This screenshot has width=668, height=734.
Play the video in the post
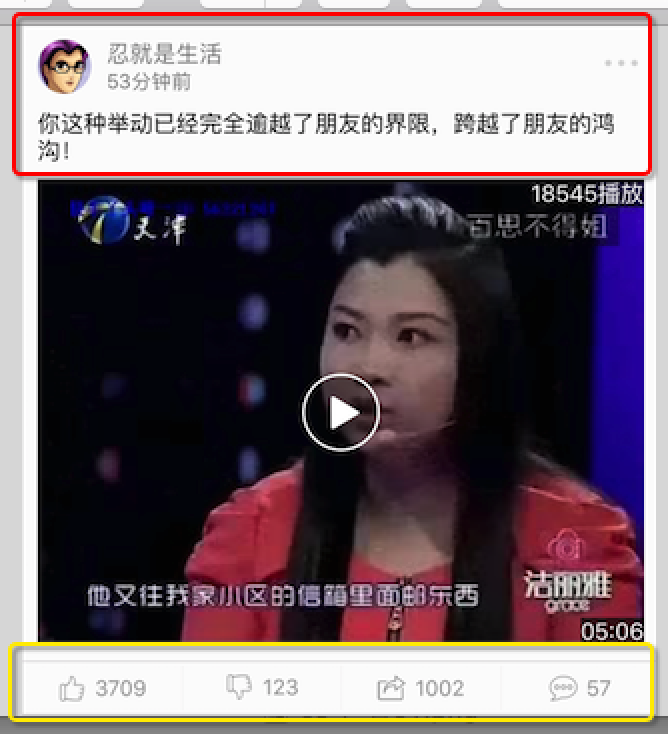pos(340,412)
